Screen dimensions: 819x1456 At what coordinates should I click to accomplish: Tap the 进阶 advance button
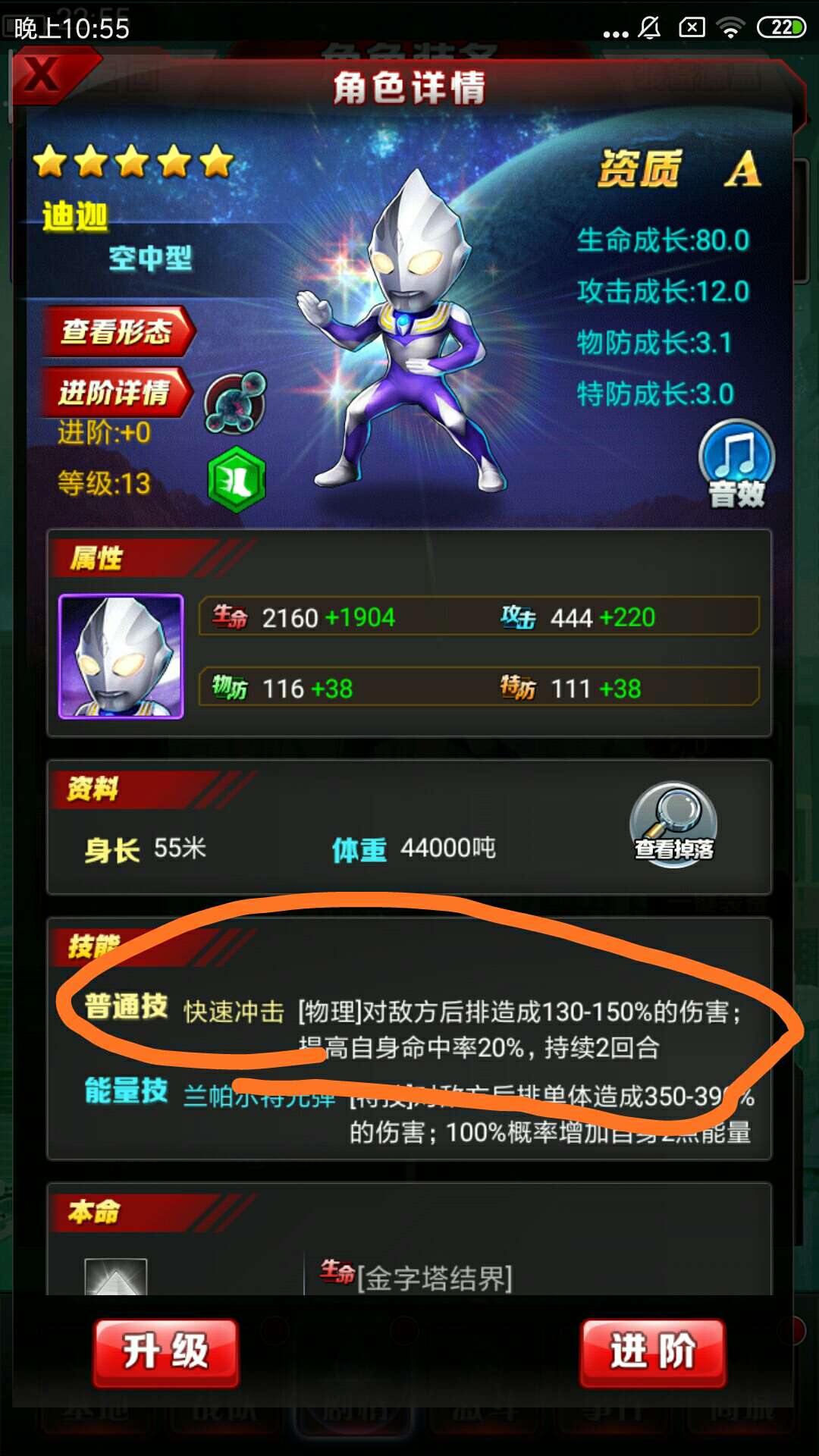pos(652,1352)
